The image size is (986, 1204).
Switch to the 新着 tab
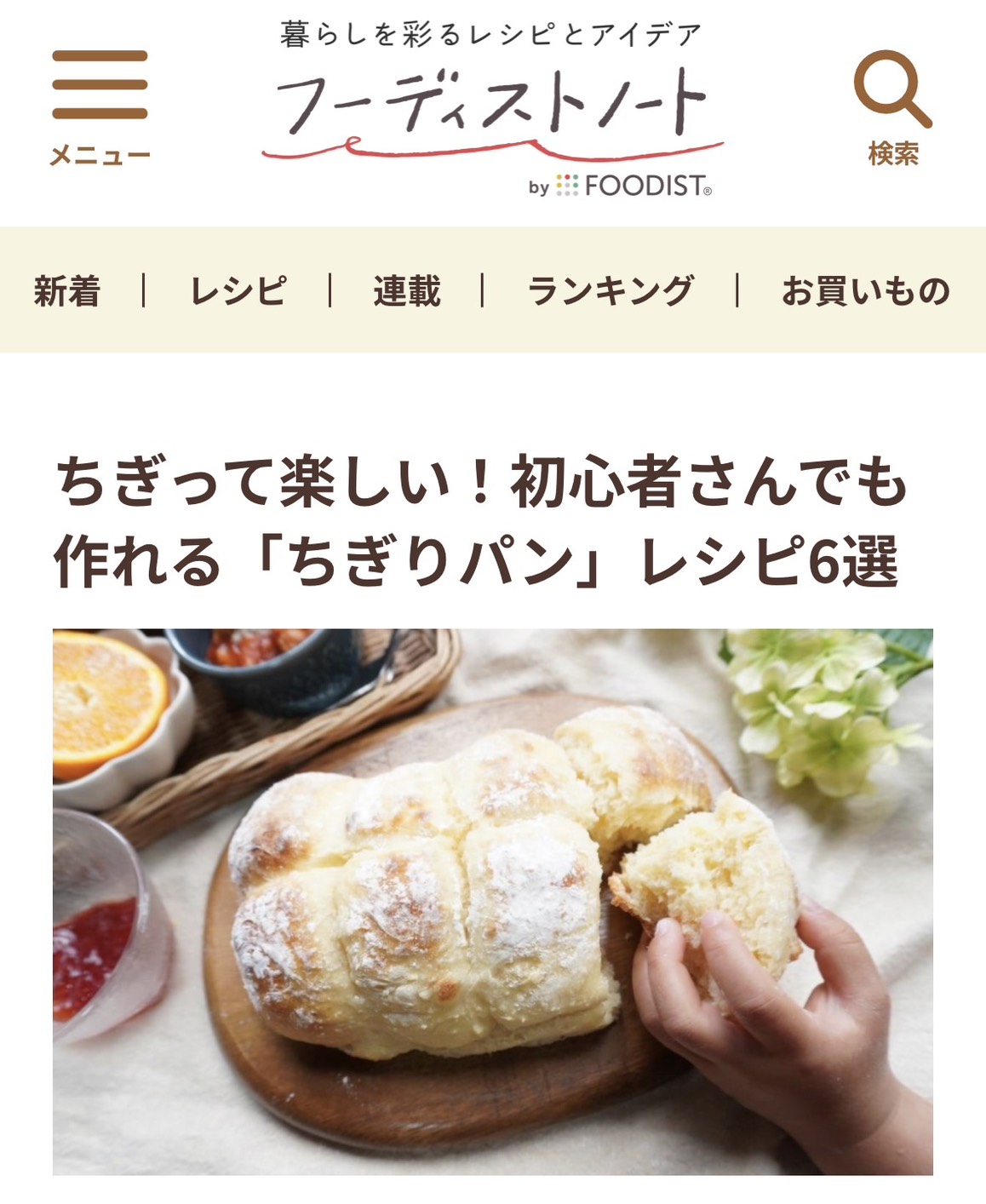67,291
